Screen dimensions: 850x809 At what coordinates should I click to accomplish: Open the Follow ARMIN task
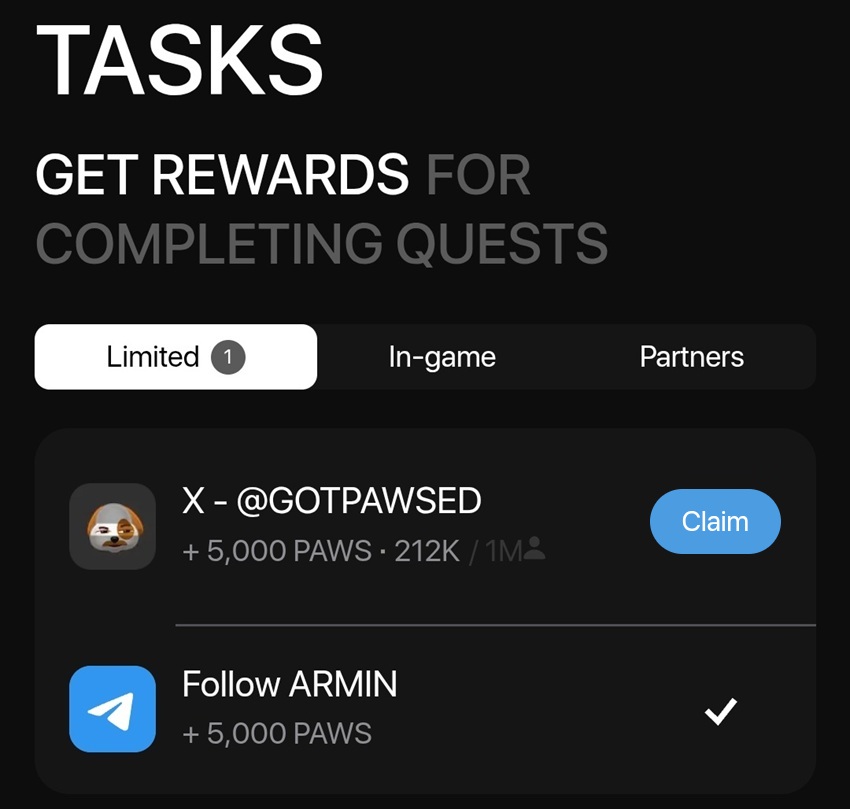425,709
